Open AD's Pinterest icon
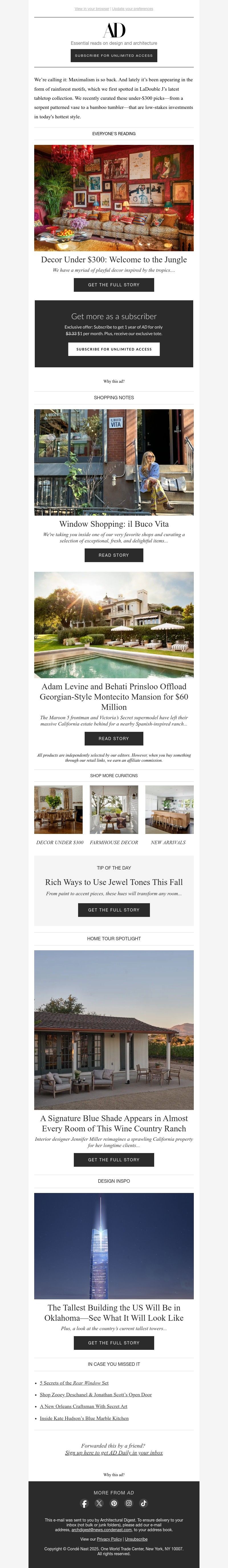The width and height of the screenshot is (228, 1568). (114, 1504)
